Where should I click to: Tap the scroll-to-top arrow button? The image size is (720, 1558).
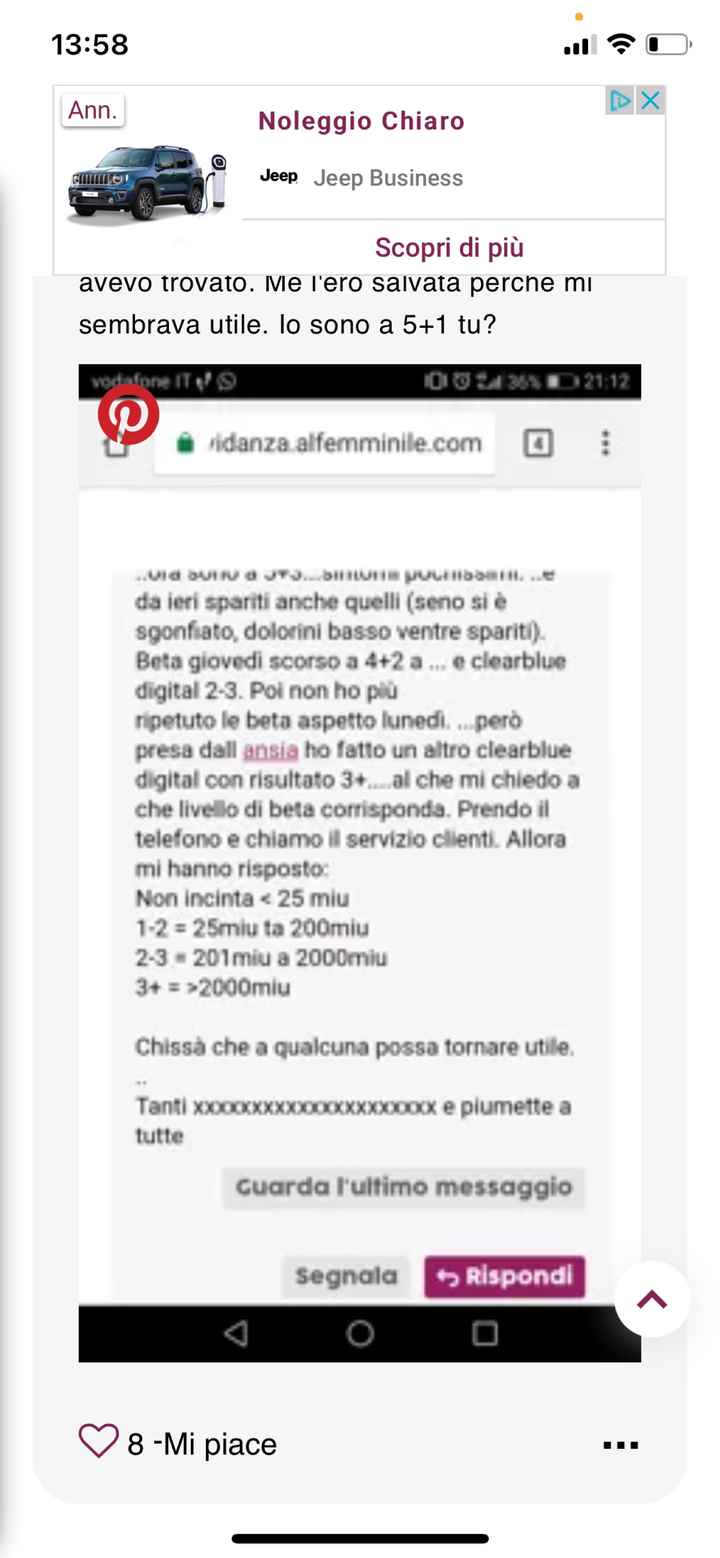point(652,1299)
